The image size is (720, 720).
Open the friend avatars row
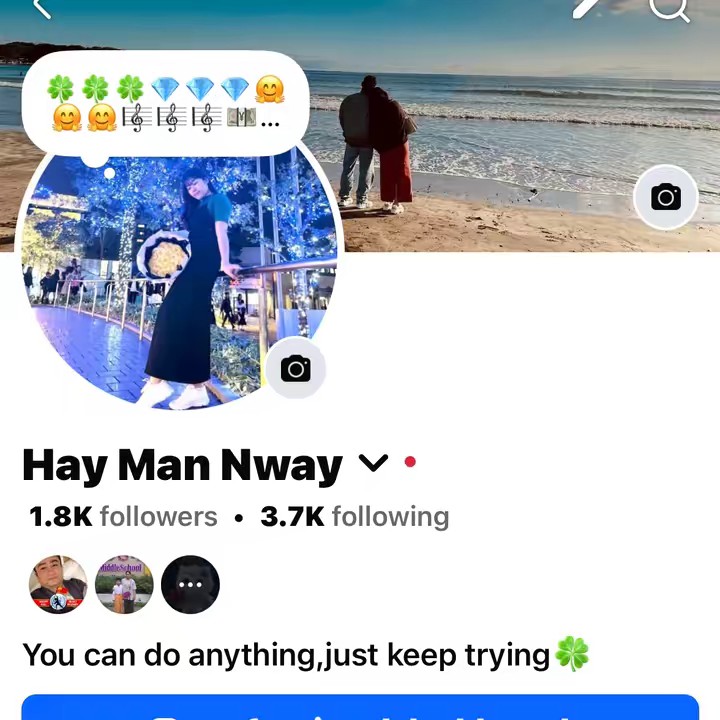(x=124, y=584)
